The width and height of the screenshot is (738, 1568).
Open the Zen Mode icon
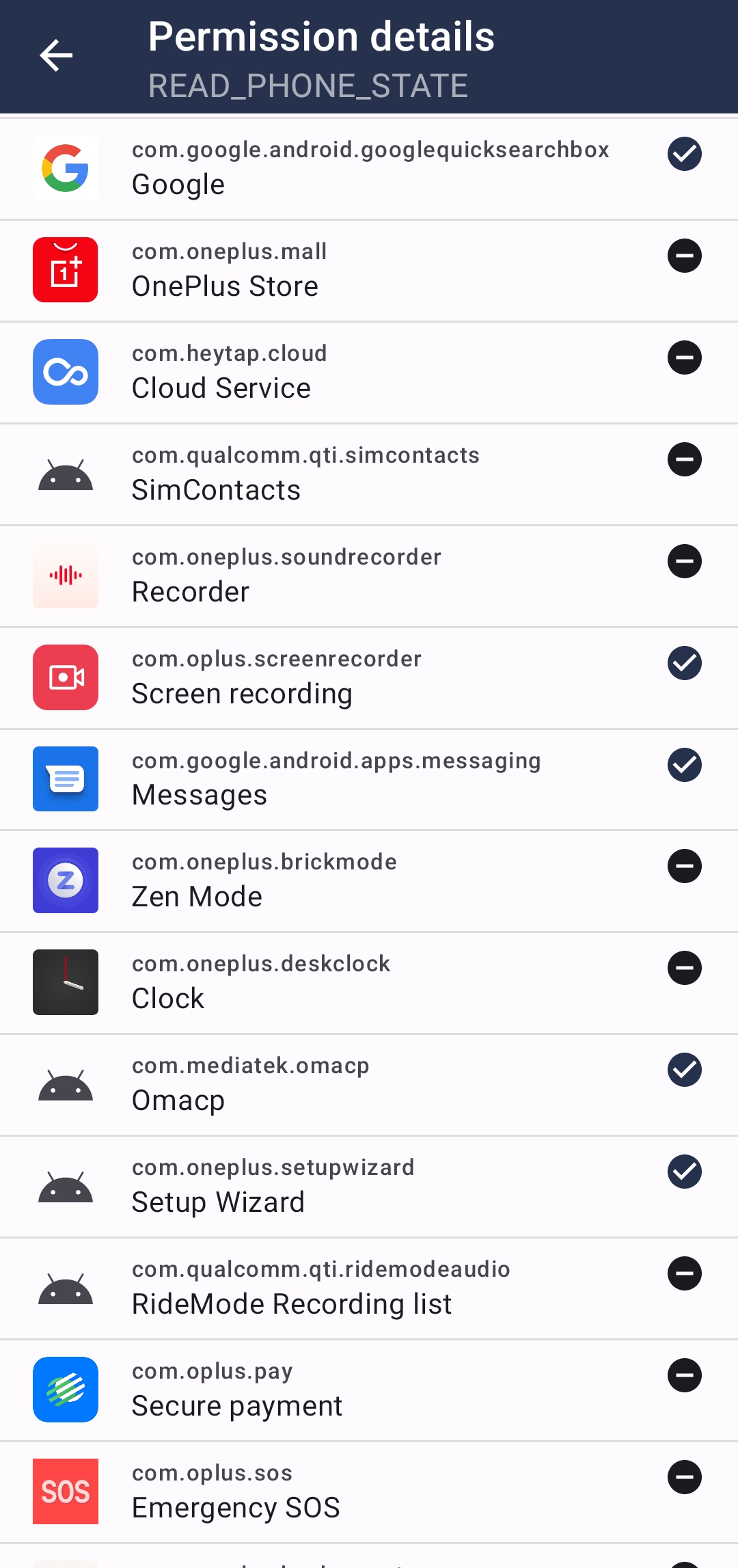(x=65, y=881)
